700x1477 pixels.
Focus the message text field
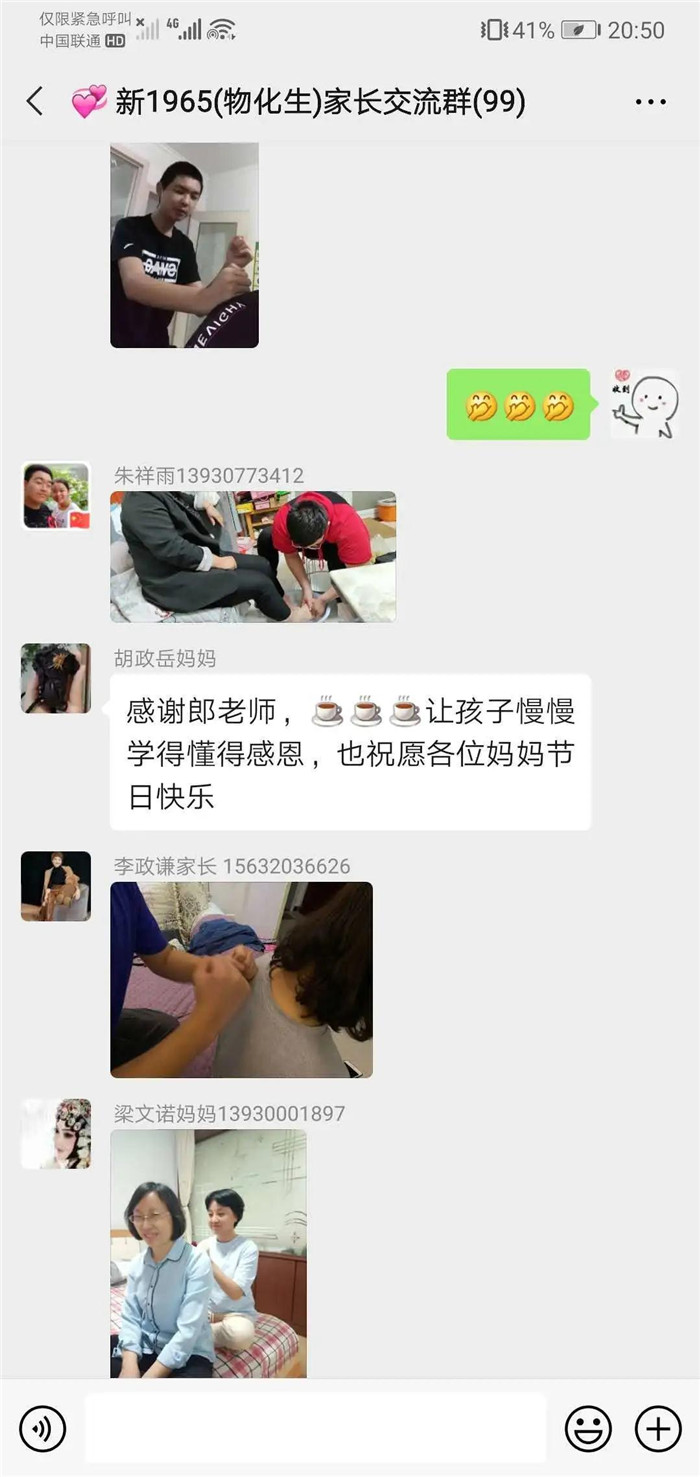315,1429
